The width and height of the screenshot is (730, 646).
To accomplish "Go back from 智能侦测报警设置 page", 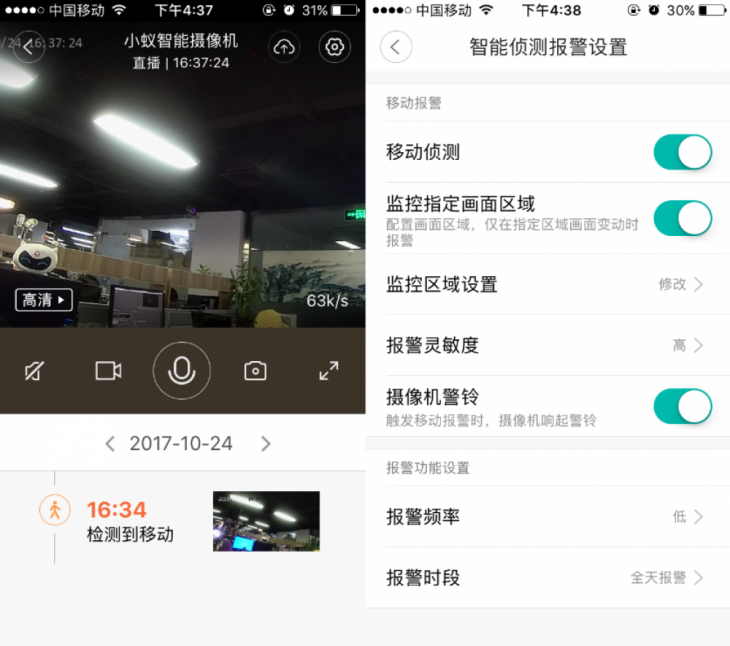I will pos(396,47).
